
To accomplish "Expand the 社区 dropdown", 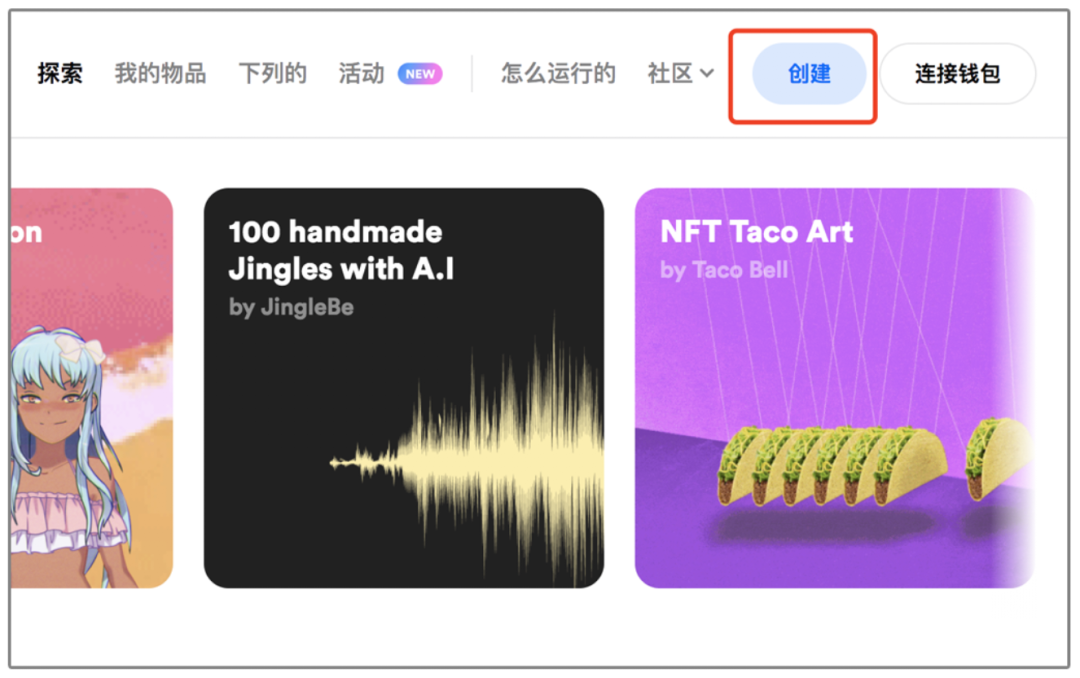I will pos(681,74).
